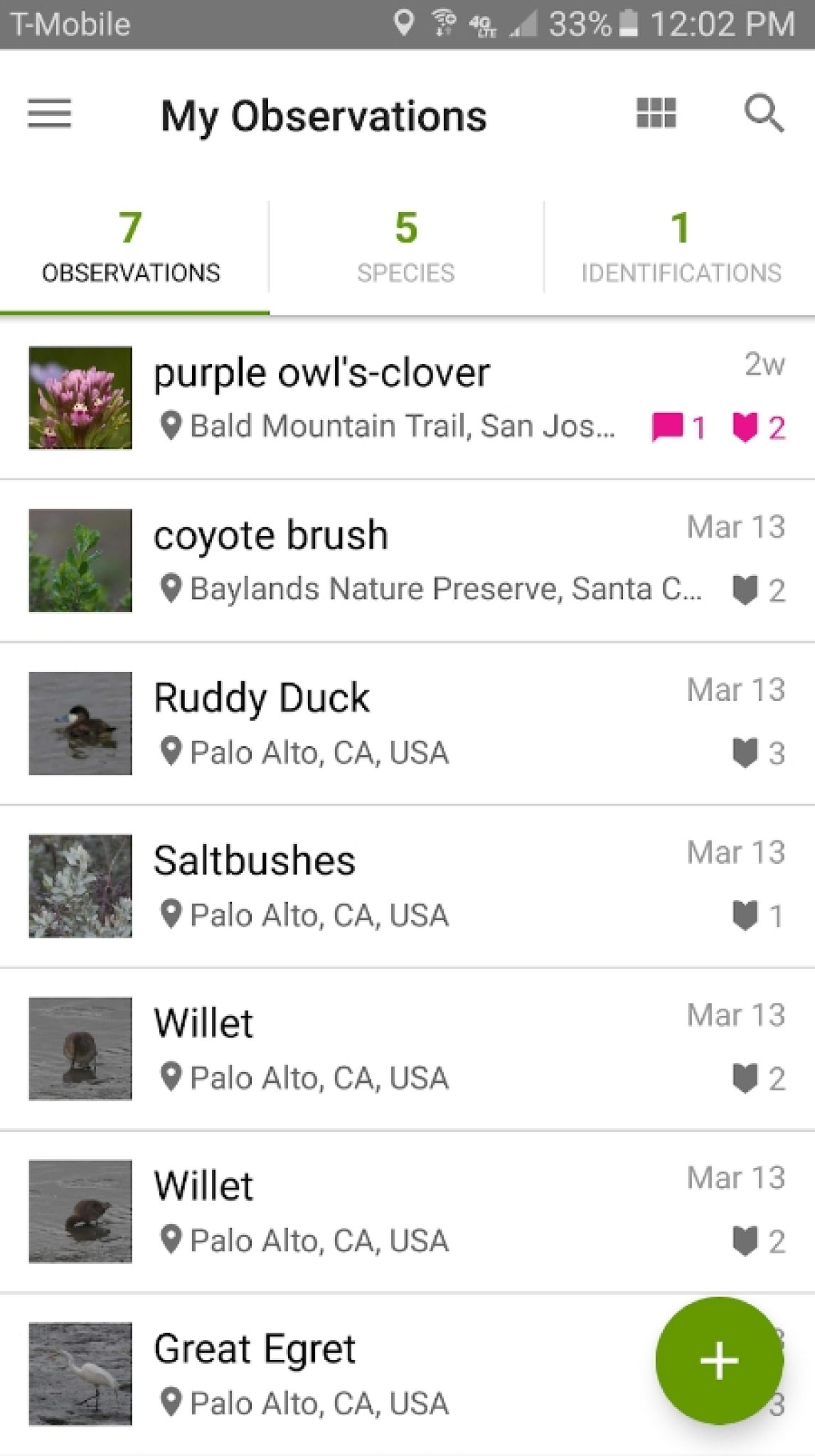Open the navigation drawer menu
815x1456 pixels.
click(x=48, y=114)
